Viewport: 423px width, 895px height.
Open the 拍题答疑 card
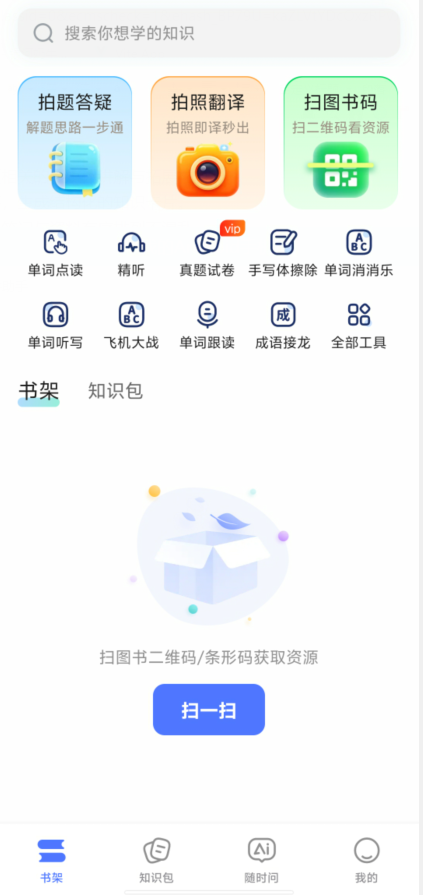(75, 143)
